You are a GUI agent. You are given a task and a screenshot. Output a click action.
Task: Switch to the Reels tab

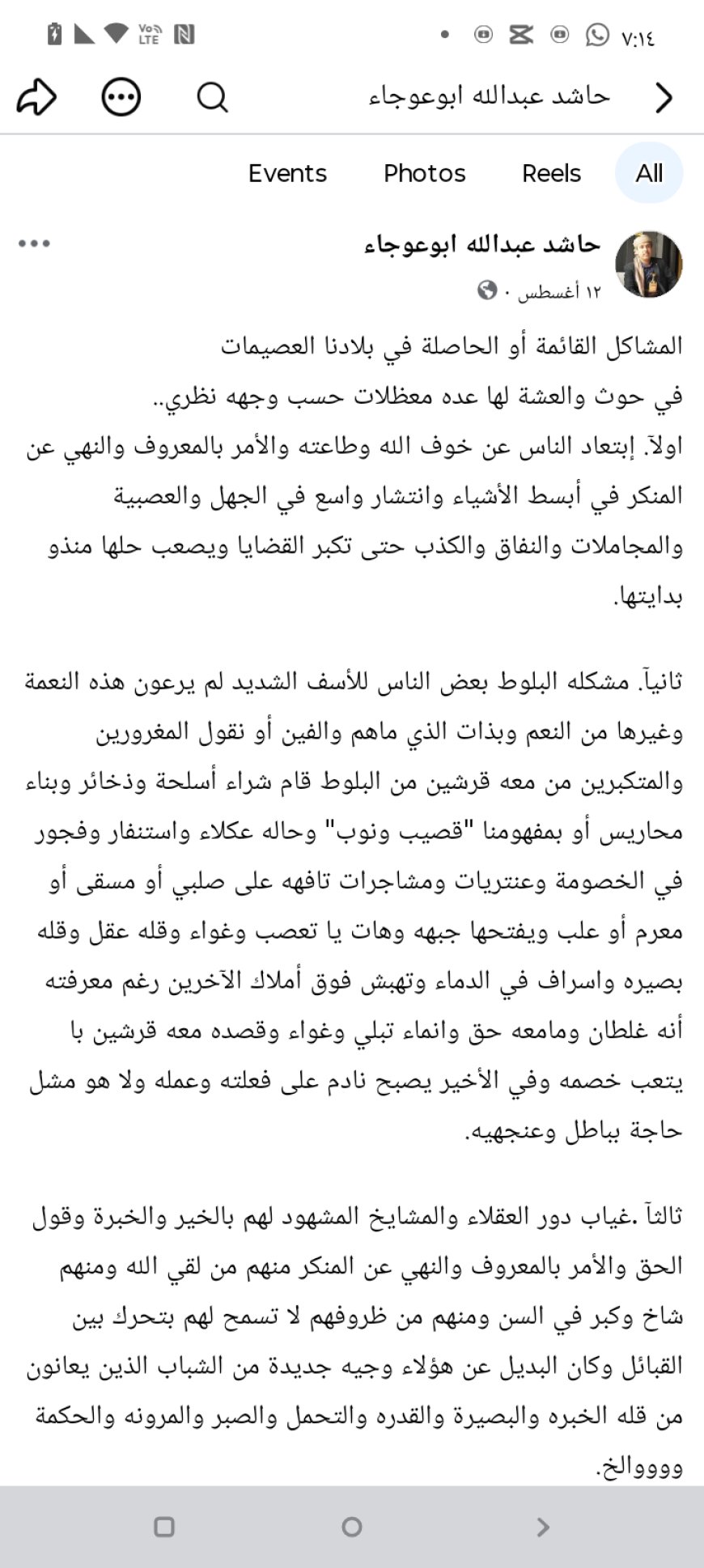point(551,173)
